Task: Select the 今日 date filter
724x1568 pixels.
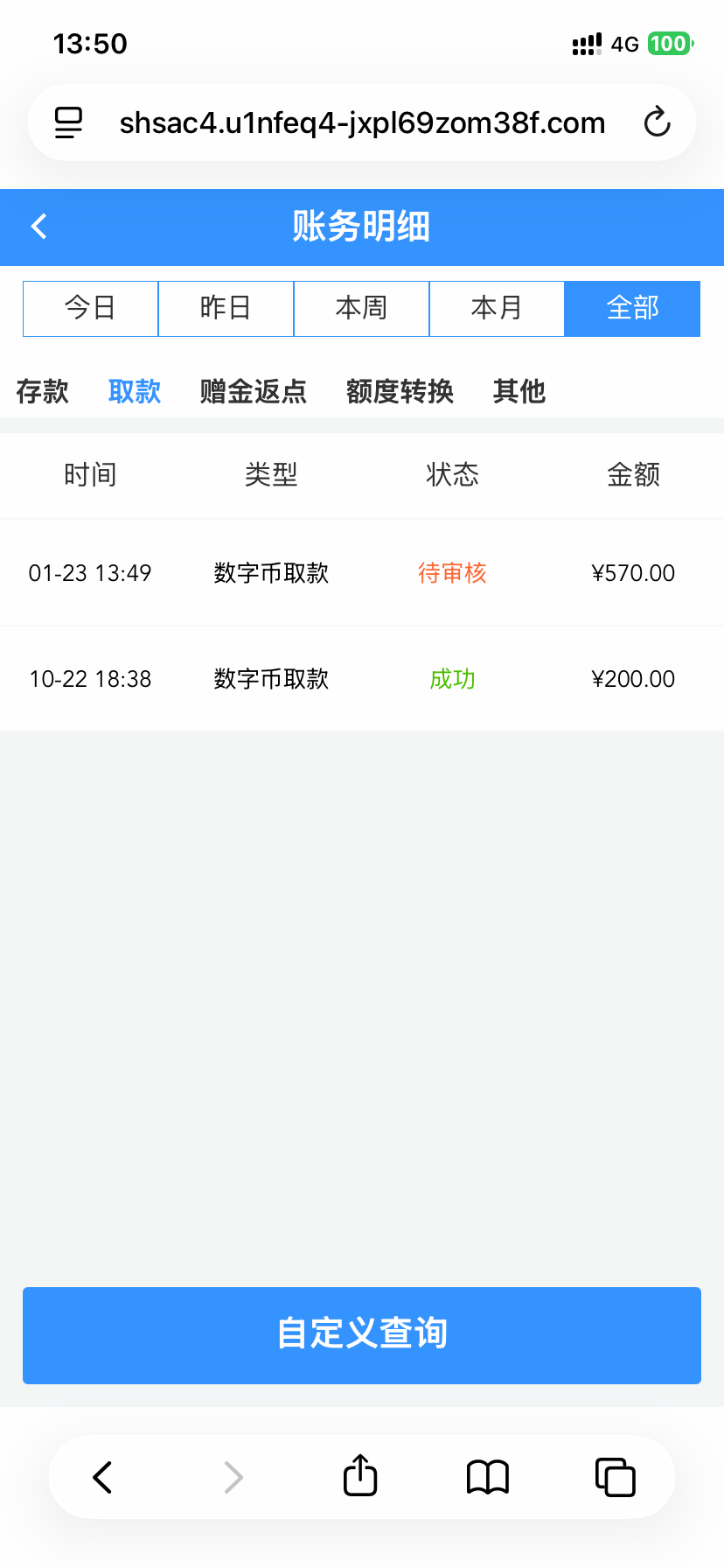Action: 90,308
